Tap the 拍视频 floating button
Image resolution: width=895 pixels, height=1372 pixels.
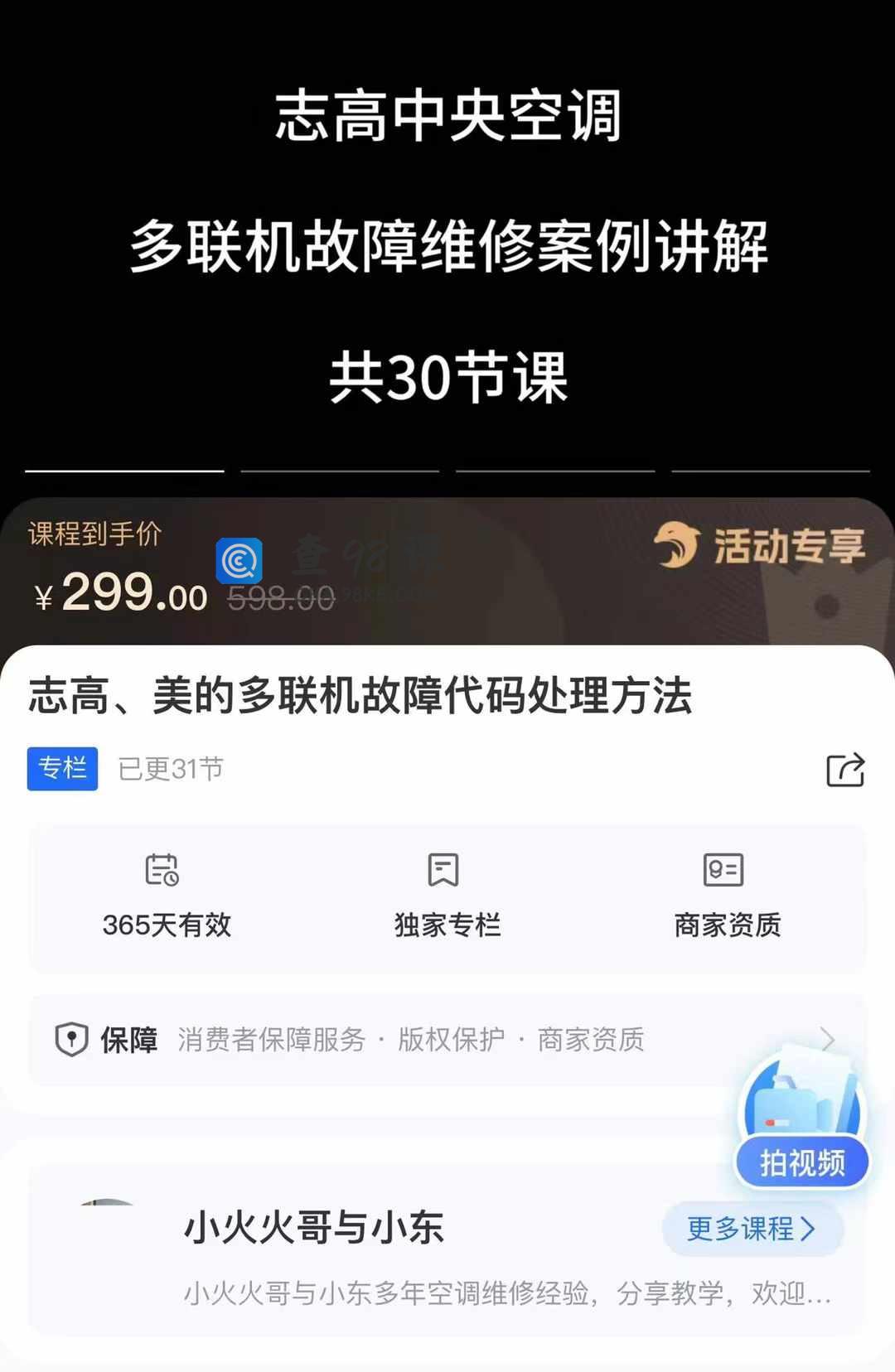(802, 1160)
